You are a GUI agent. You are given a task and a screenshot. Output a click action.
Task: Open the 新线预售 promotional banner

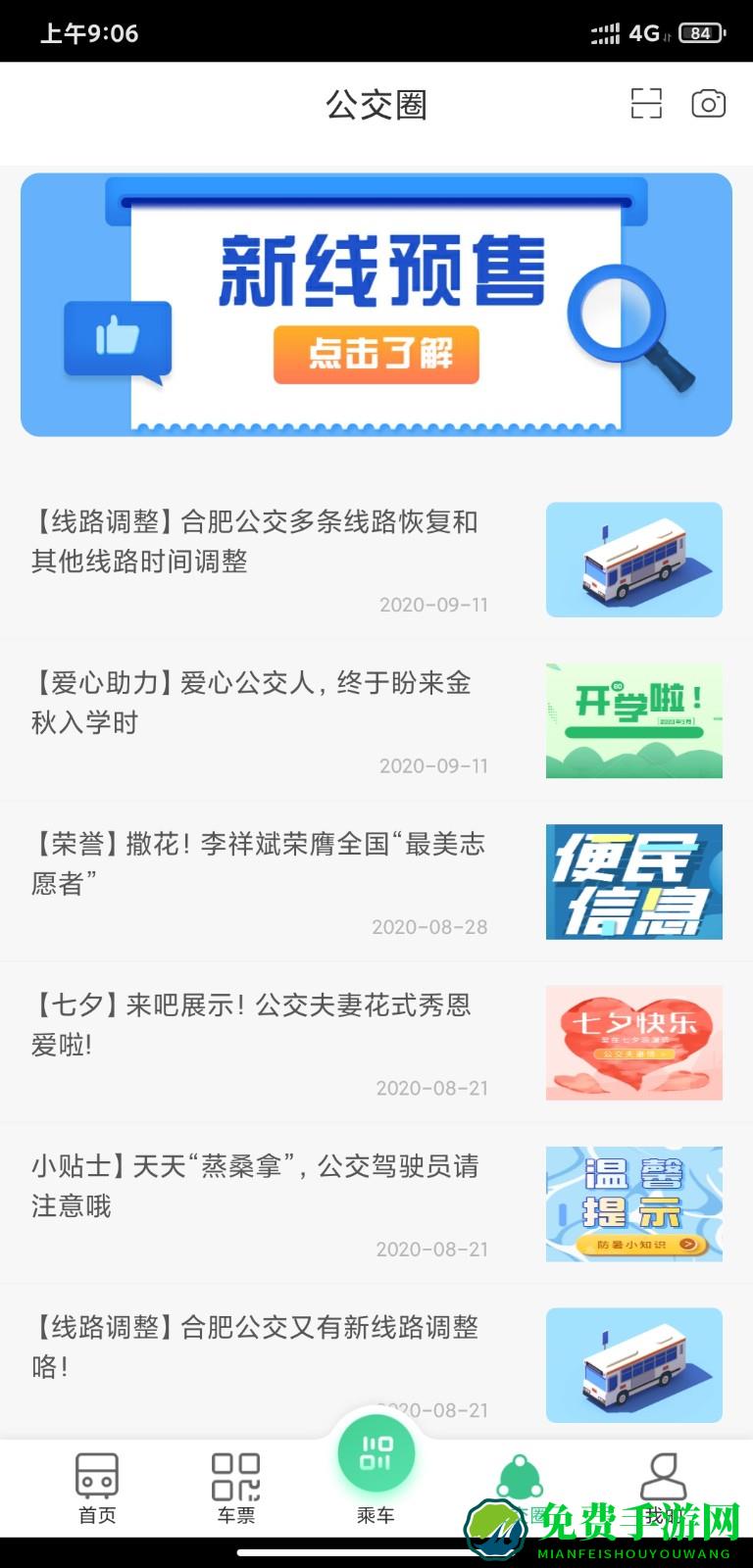tap(376, 304)
